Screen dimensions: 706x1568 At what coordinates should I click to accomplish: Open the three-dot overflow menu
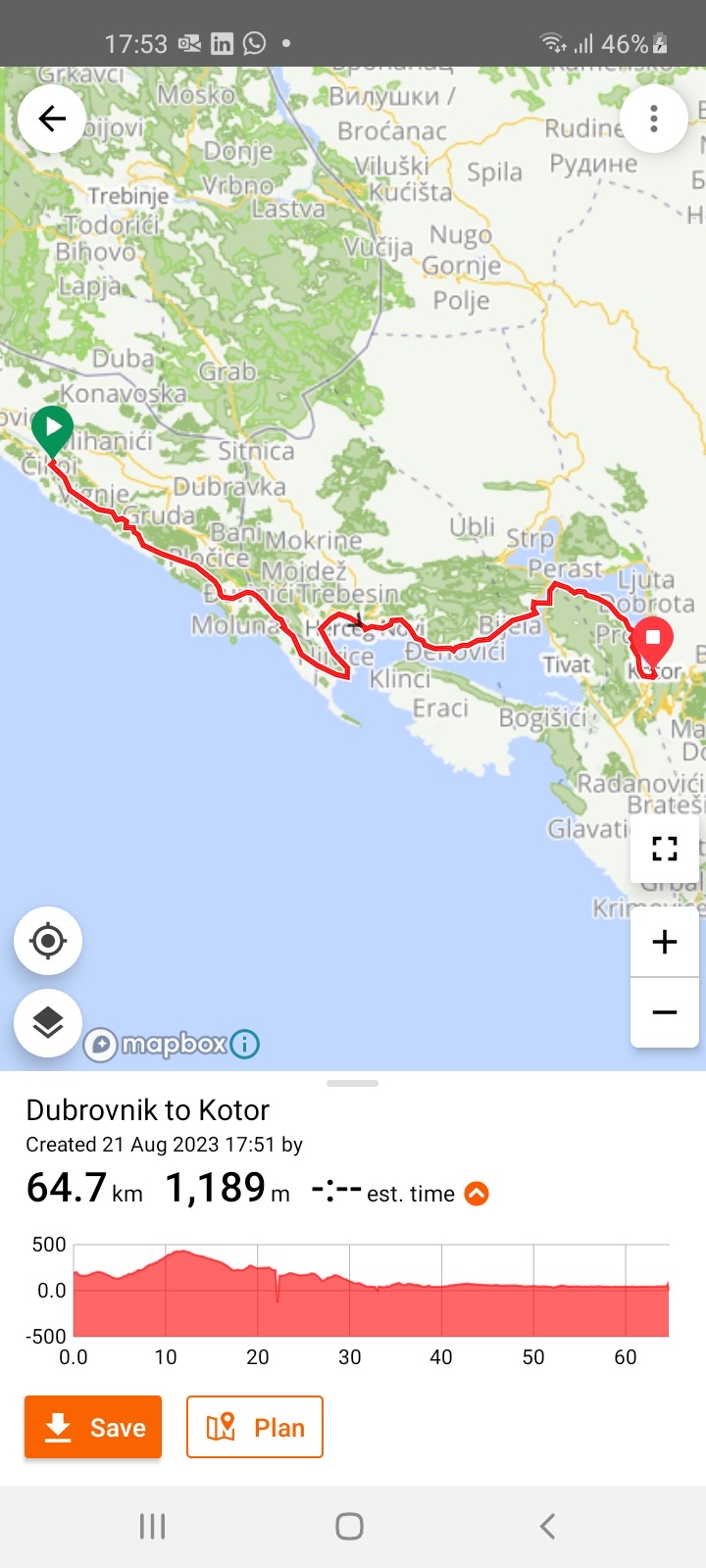pyautogui.click(x=654, y=119)
